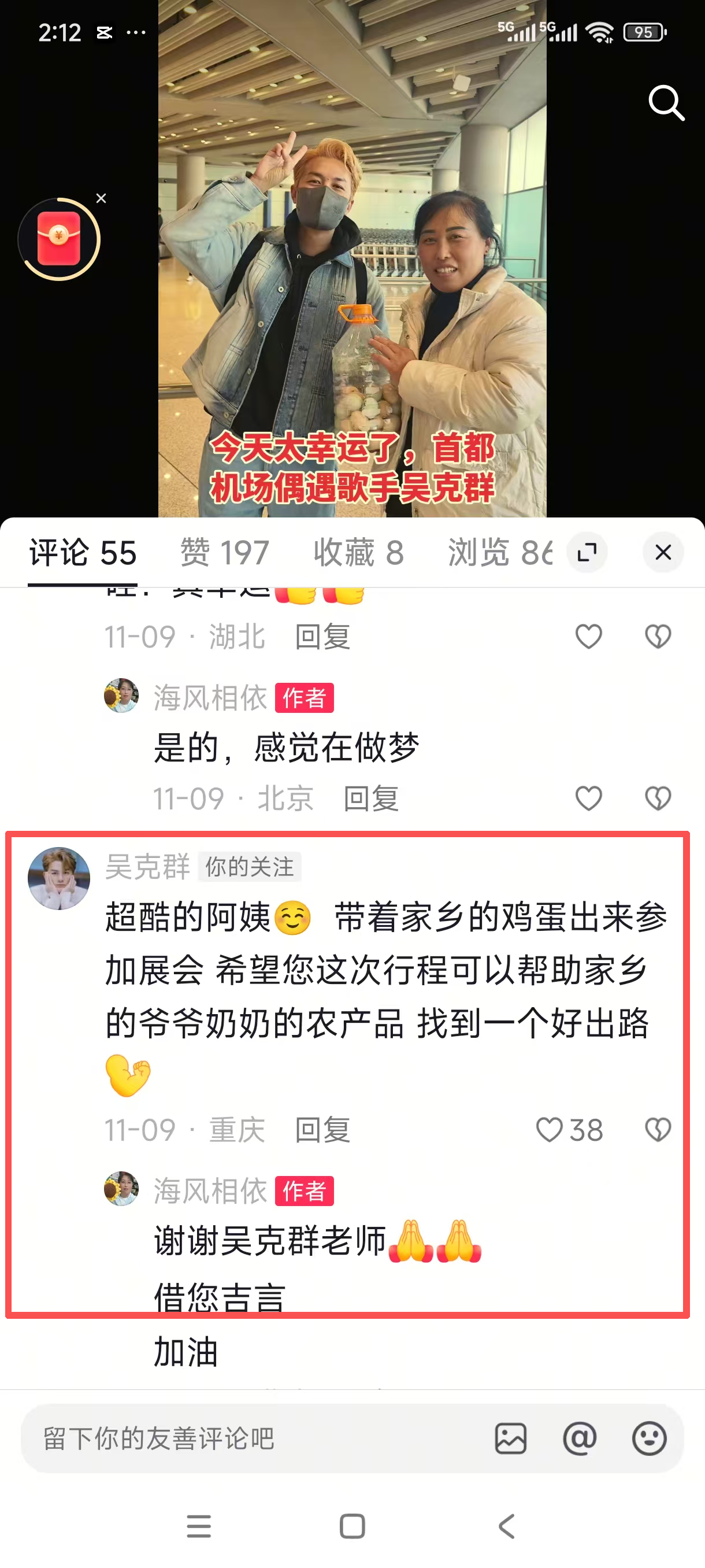
Task: Open 吴克群's profile avatar
Action: [x=59, y=878]
